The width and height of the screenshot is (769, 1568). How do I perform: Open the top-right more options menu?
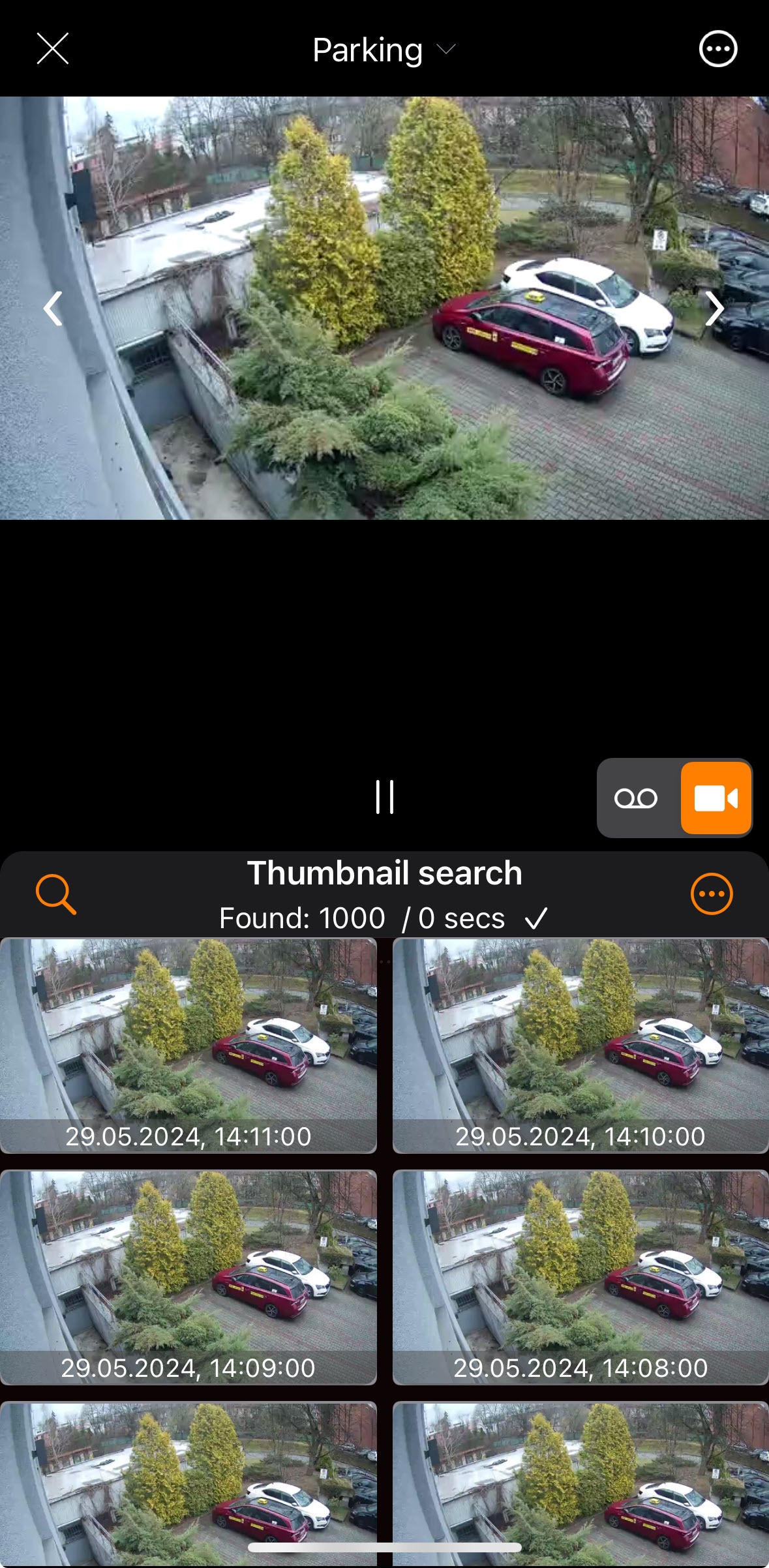coord(717,49)
